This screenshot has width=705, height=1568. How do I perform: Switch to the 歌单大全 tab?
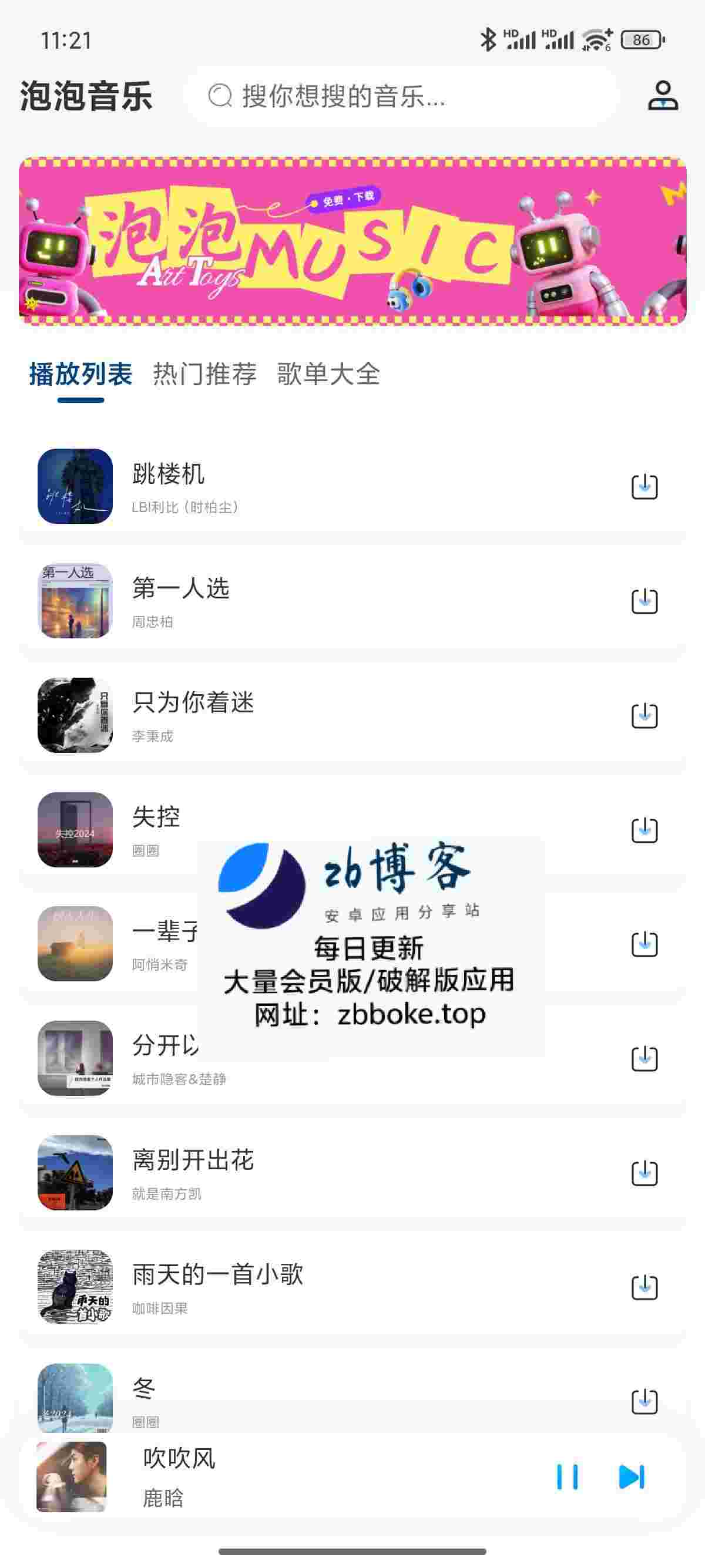(329, 374)
